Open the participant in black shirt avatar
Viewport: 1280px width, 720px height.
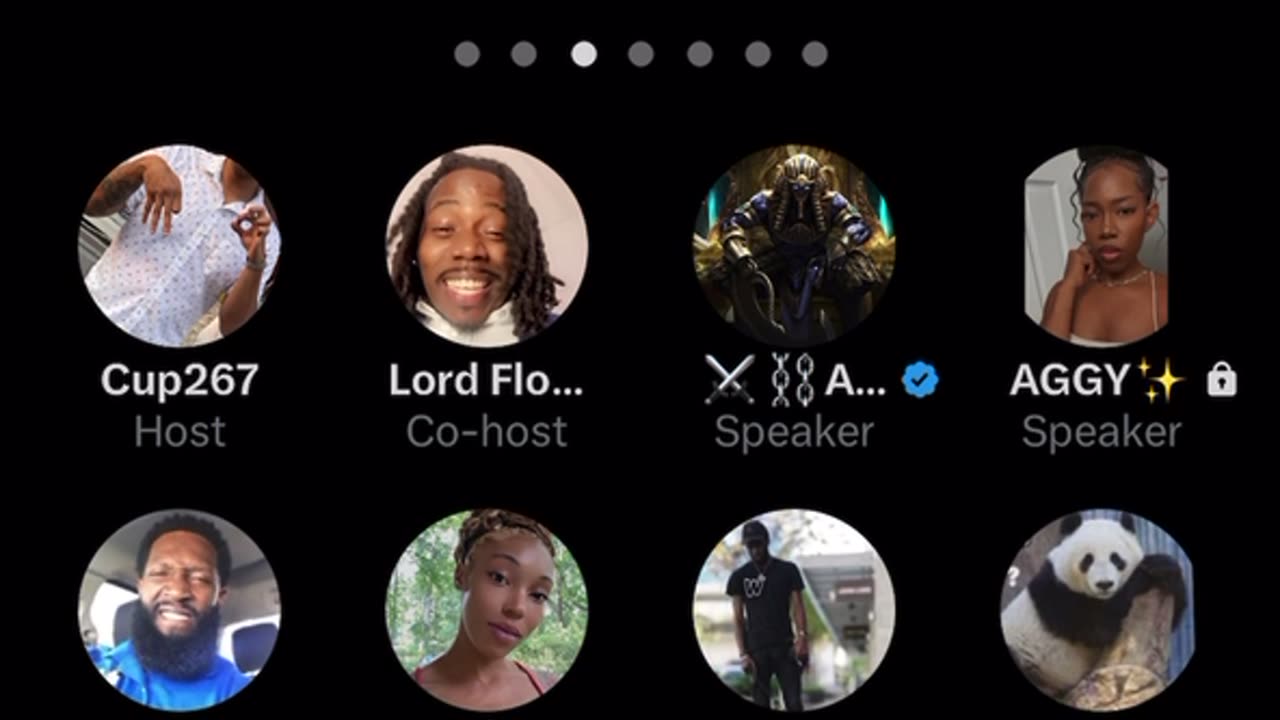[794, 609]
